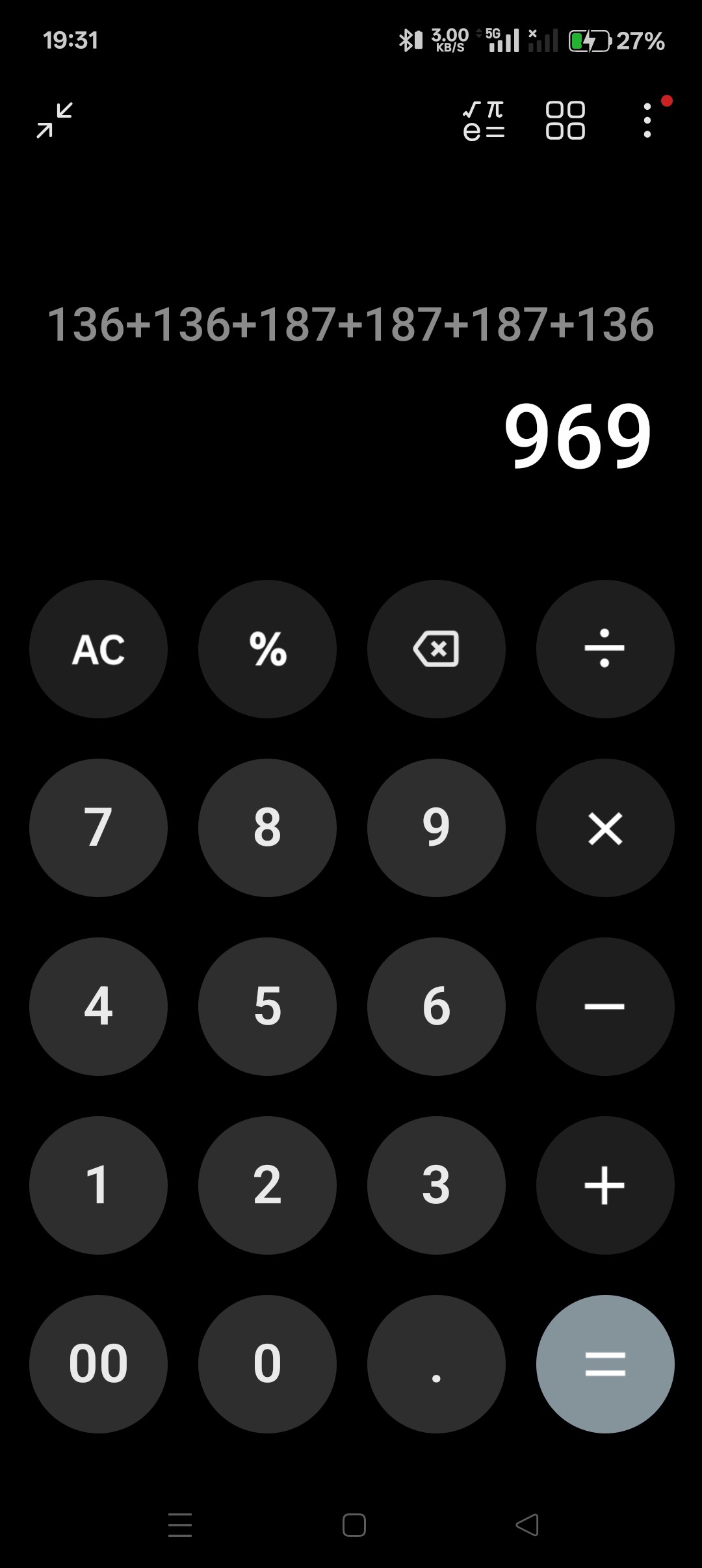
Task: Select the divide operator
Action: pyautogui.click(x=605, y=649)
